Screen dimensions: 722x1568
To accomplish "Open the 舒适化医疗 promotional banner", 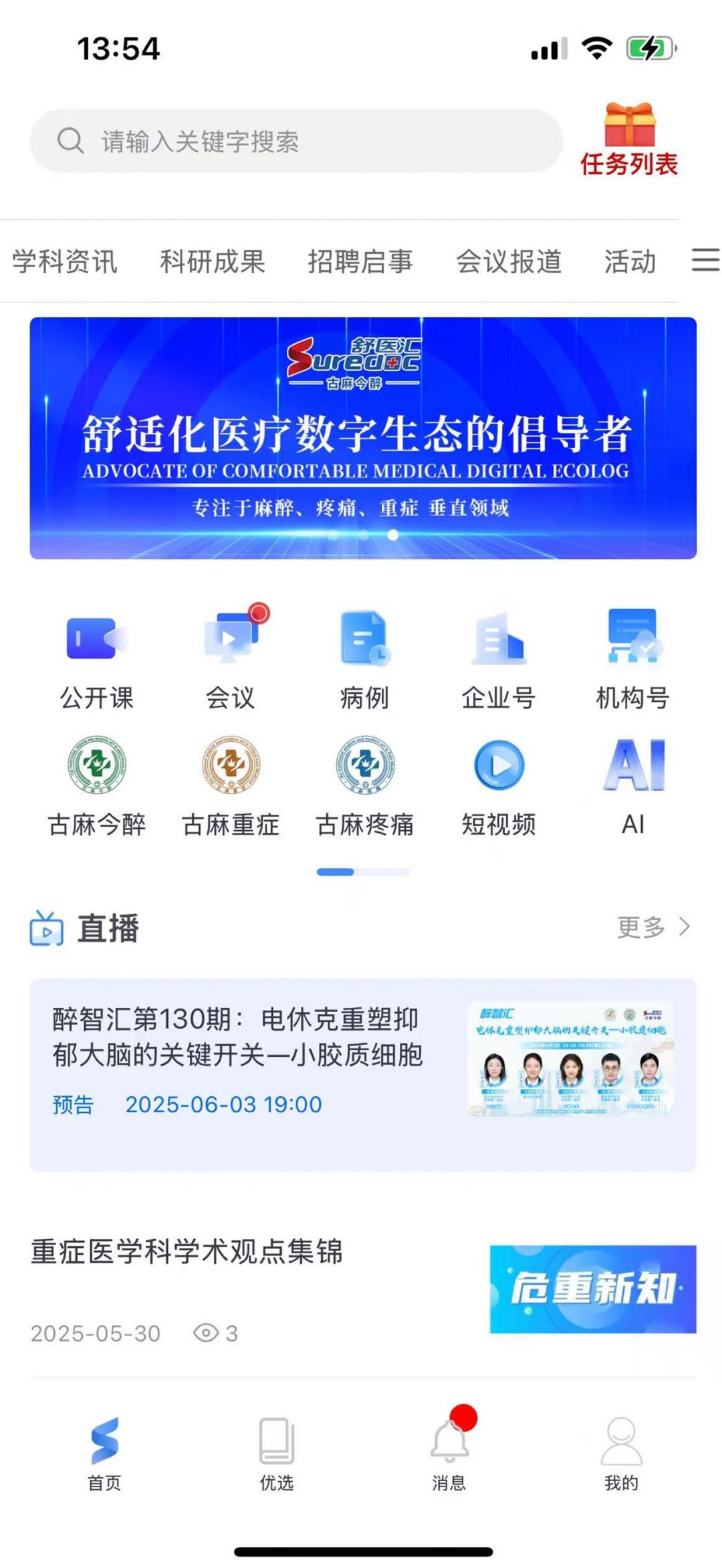I will pyautogui.click(x=363, y=438).
